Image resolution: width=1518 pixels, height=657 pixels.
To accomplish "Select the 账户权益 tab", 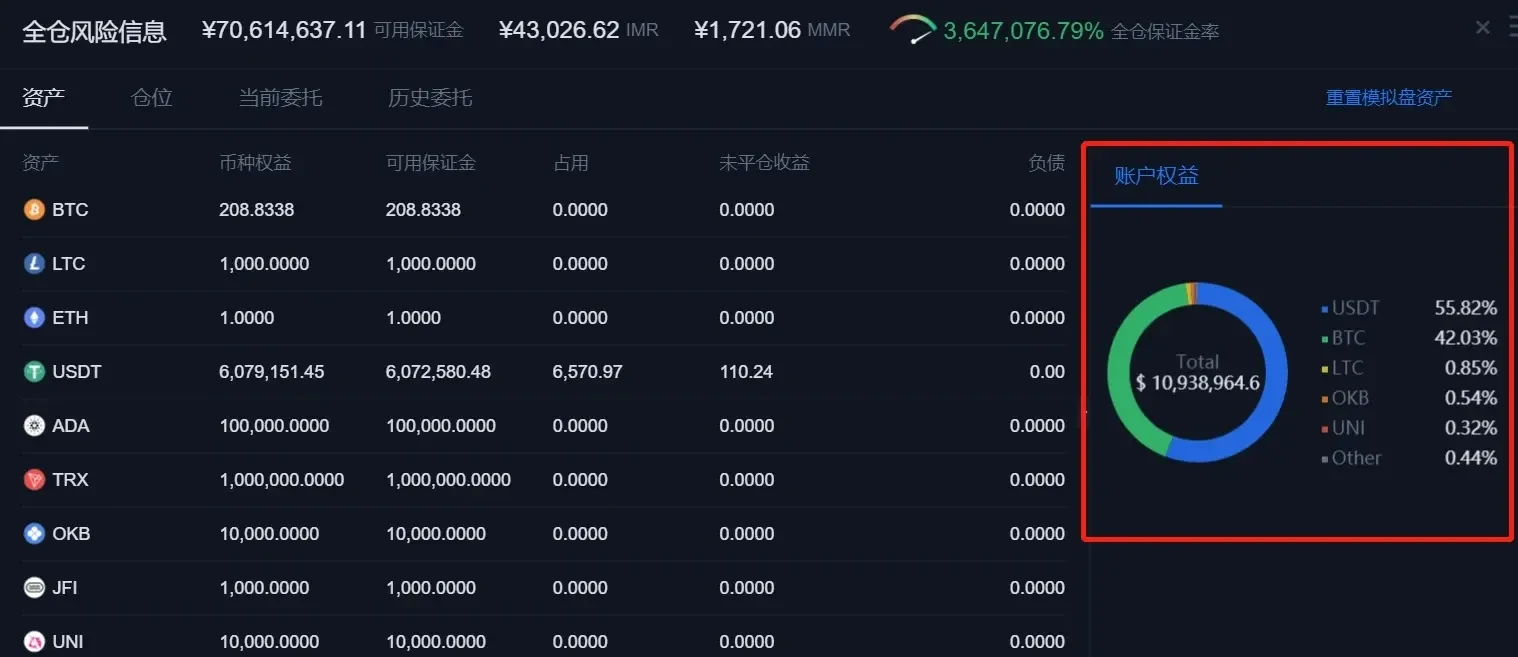I will click(1156, 176).
